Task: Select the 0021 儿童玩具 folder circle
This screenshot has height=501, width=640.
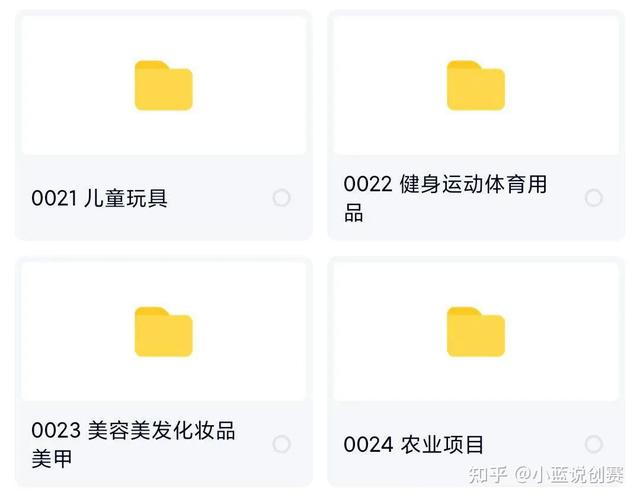Action: [x=281, y=198]
